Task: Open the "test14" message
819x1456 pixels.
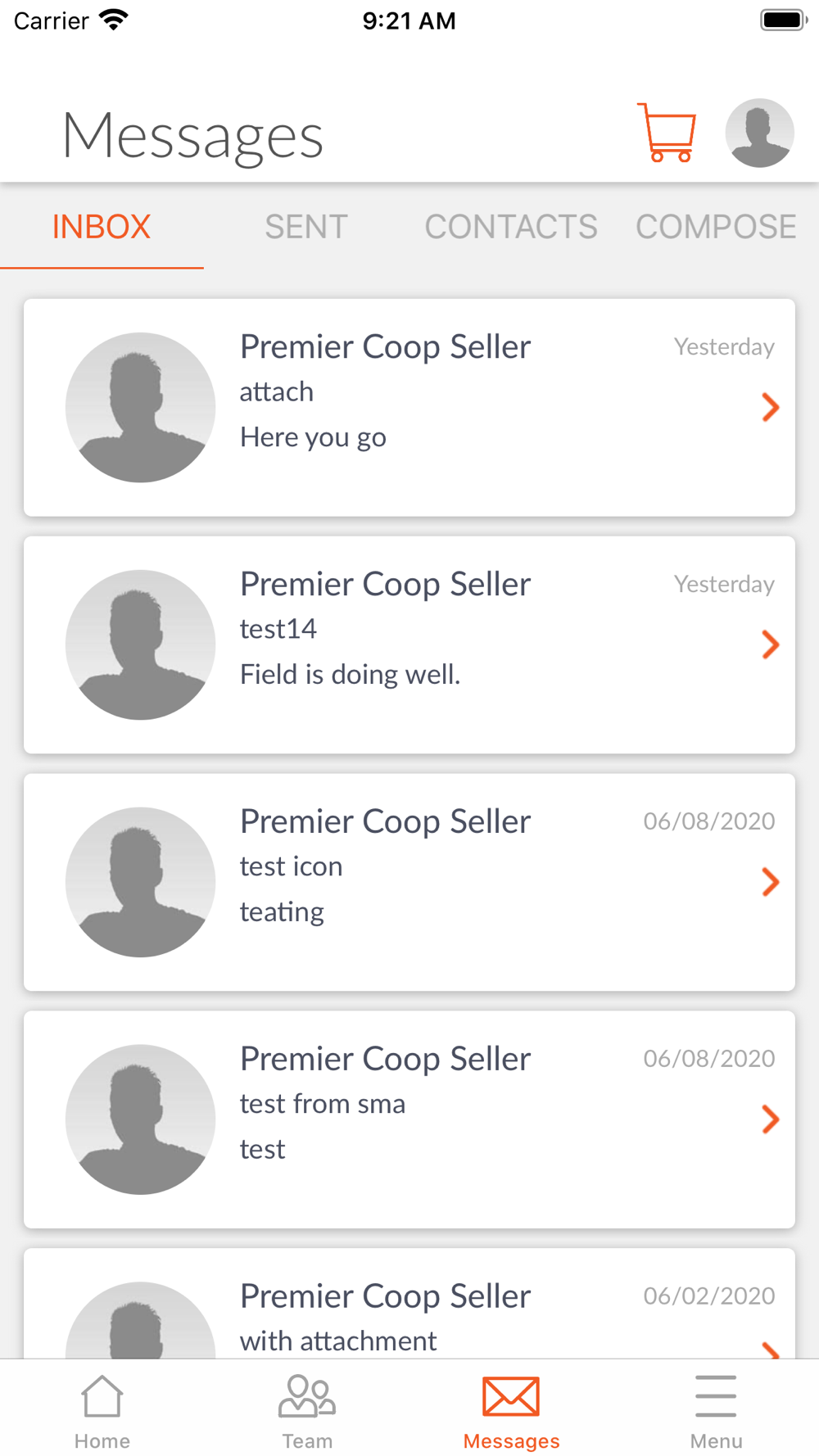Action: [409, 644]
